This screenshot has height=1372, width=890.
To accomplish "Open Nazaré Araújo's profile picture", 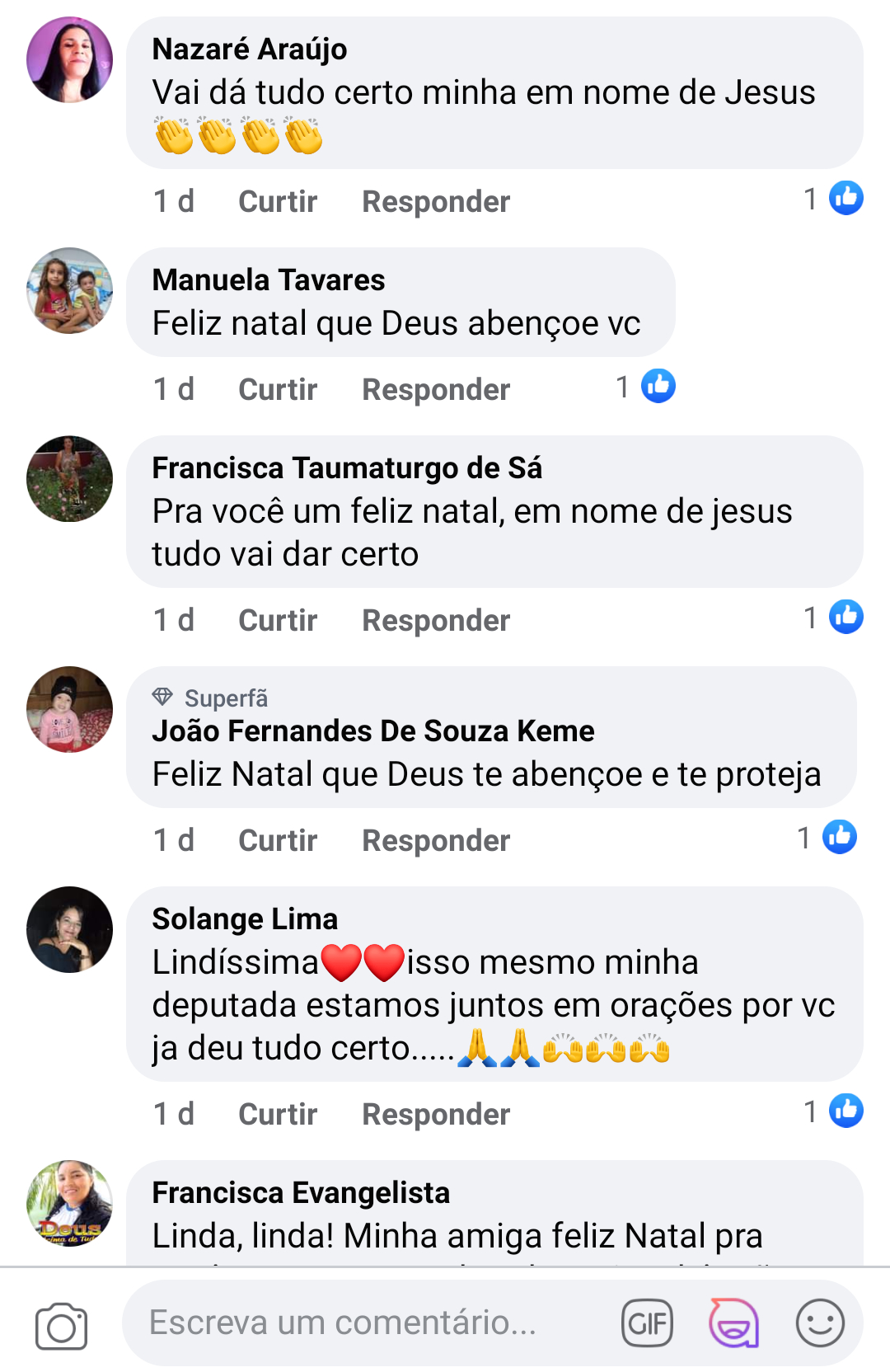I will click(70, 59).
